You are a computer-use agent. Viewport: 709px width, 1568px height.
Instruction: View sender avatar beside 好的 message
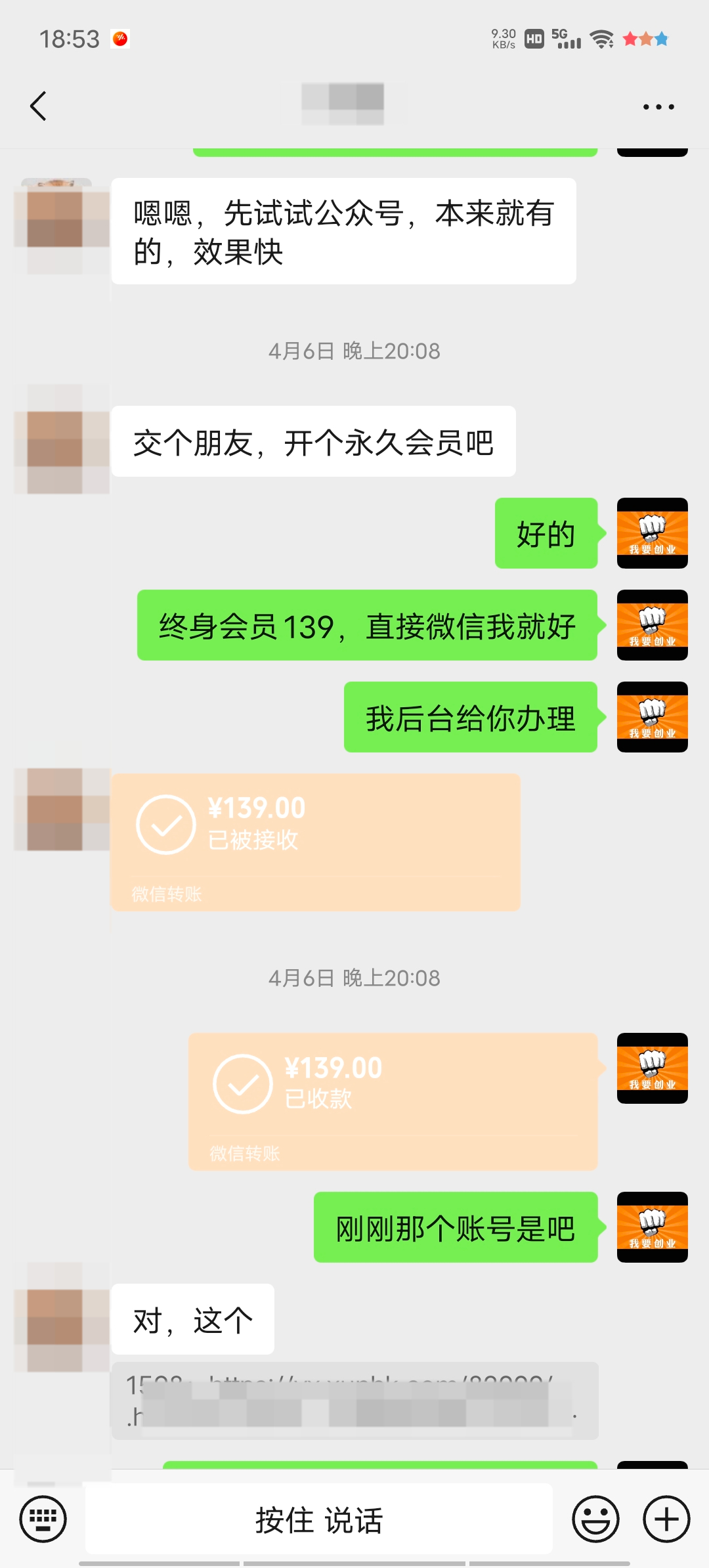tap(652, 533)
